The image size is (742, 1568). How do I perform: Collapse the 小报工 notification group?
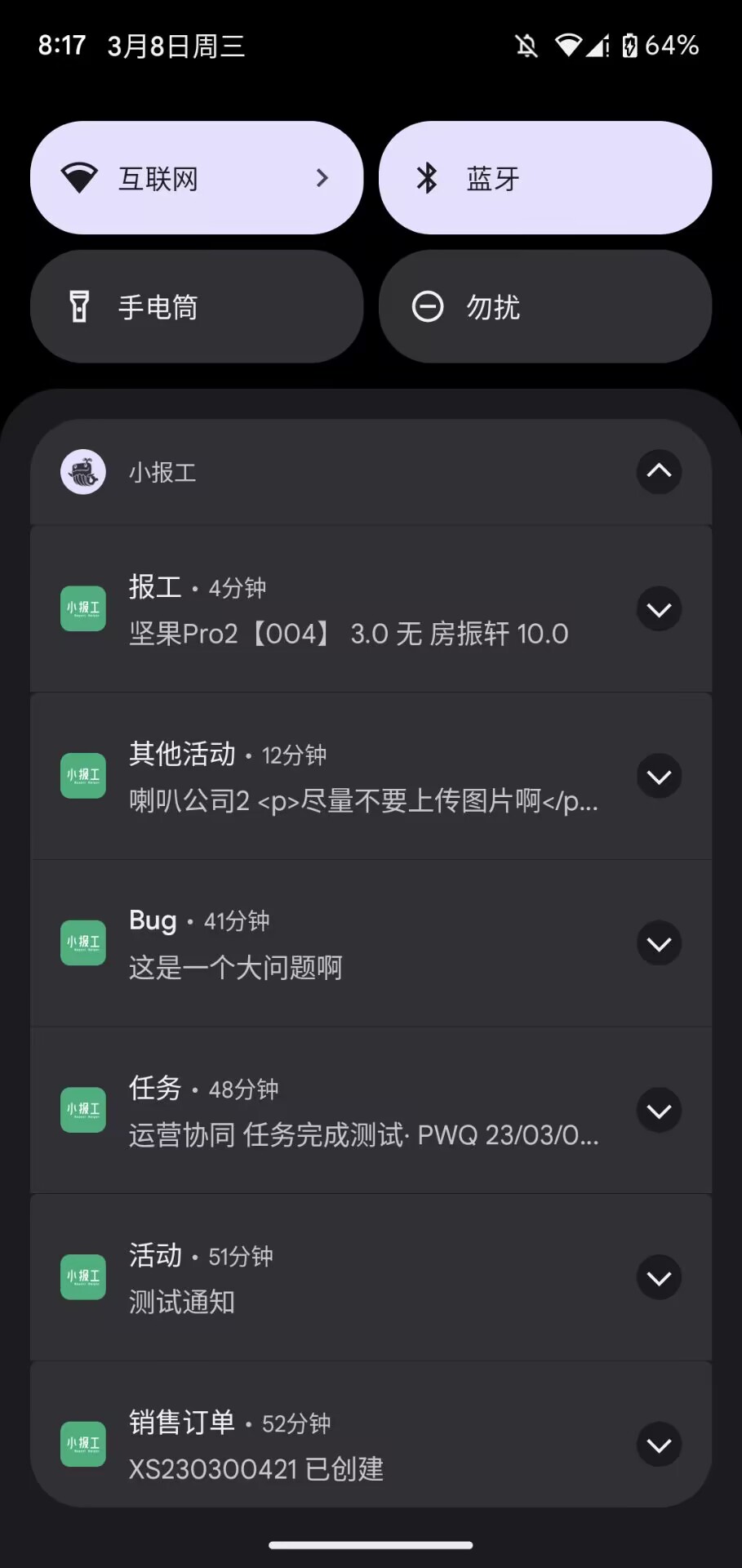(659, 471)
